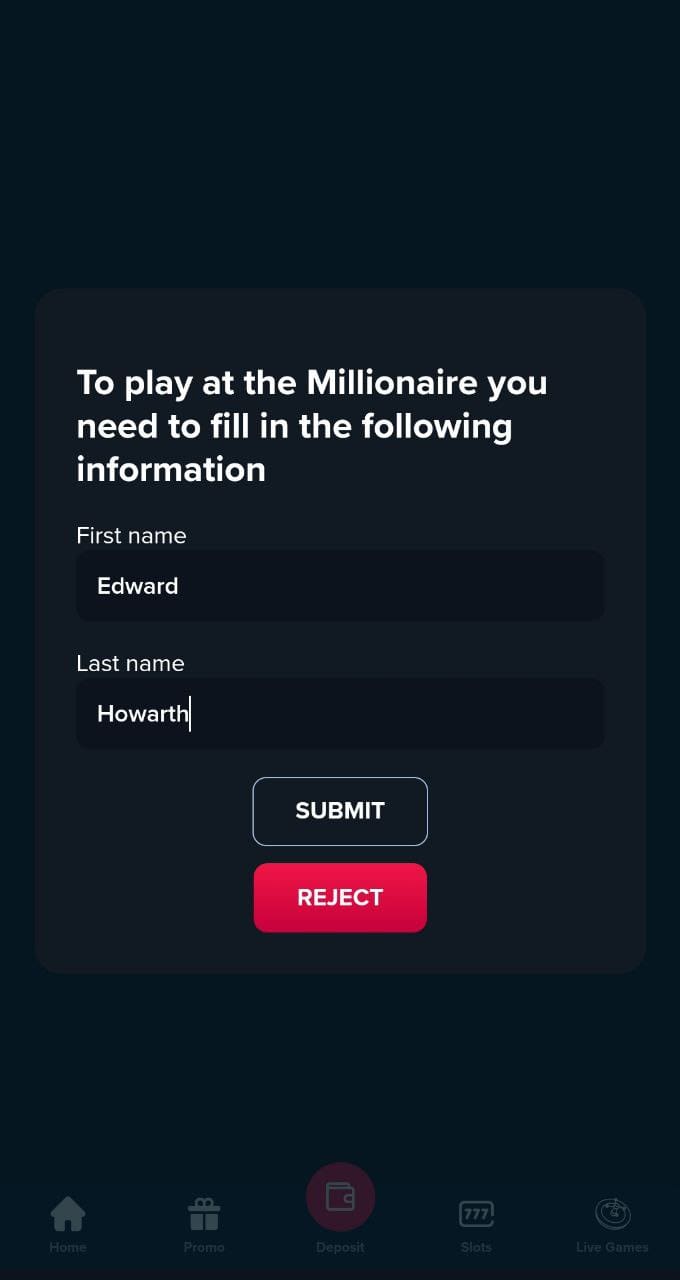Image resolution: width=680 pixels, height=1280 pixels.
Task: Edit the First name field
Action: click(340, 586)
